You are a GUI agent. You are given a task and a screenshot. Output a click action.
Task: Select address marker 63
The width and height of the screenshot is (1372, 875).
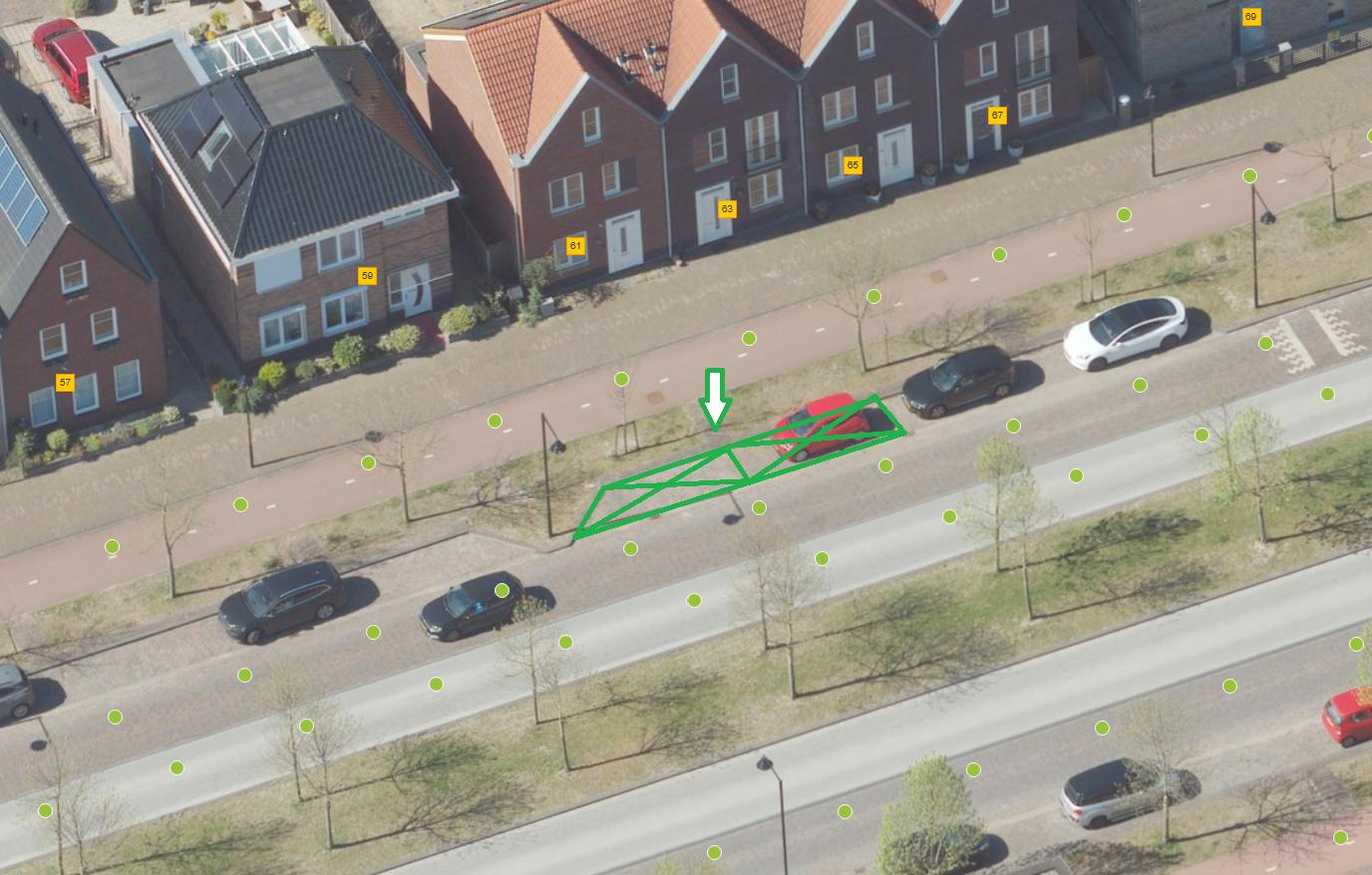point(727,209)
